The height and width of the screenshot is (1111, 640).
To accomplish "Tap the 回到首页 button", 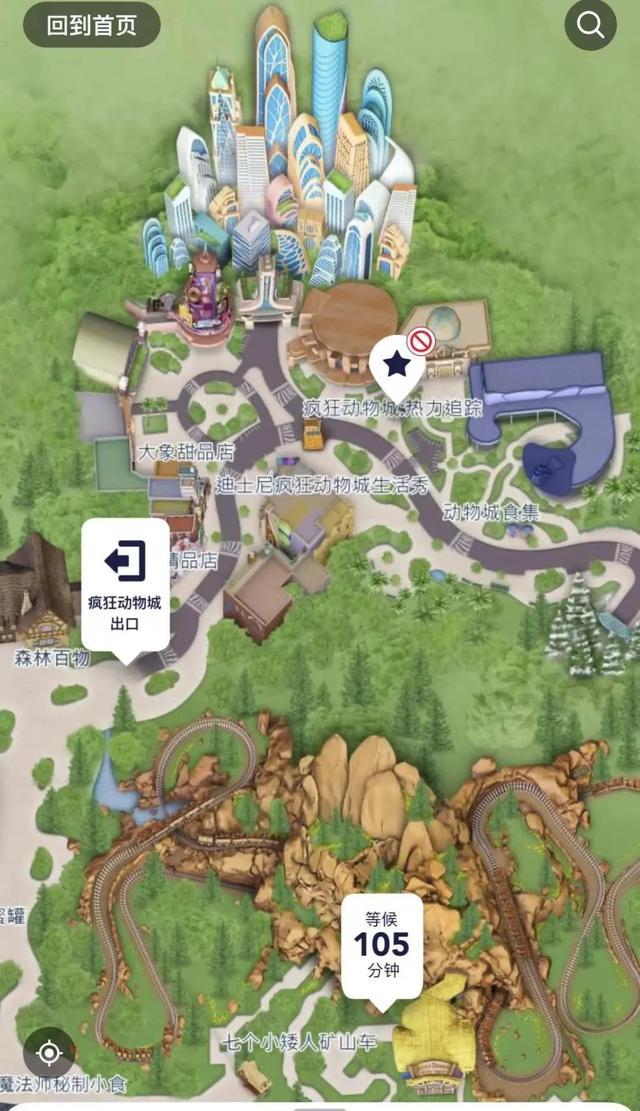I will click(92, 25).
